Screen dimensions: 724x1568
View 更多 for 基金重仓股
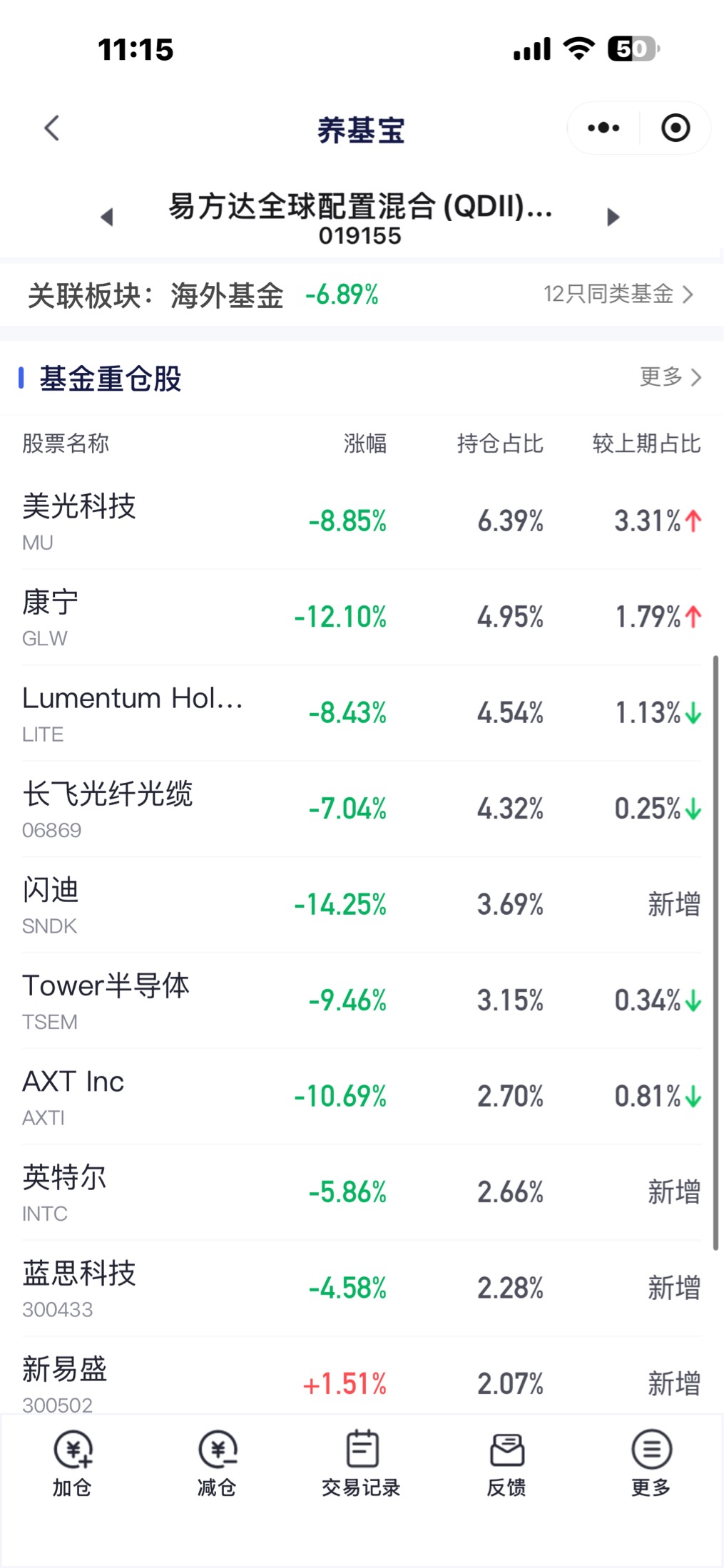pos(671,377)
